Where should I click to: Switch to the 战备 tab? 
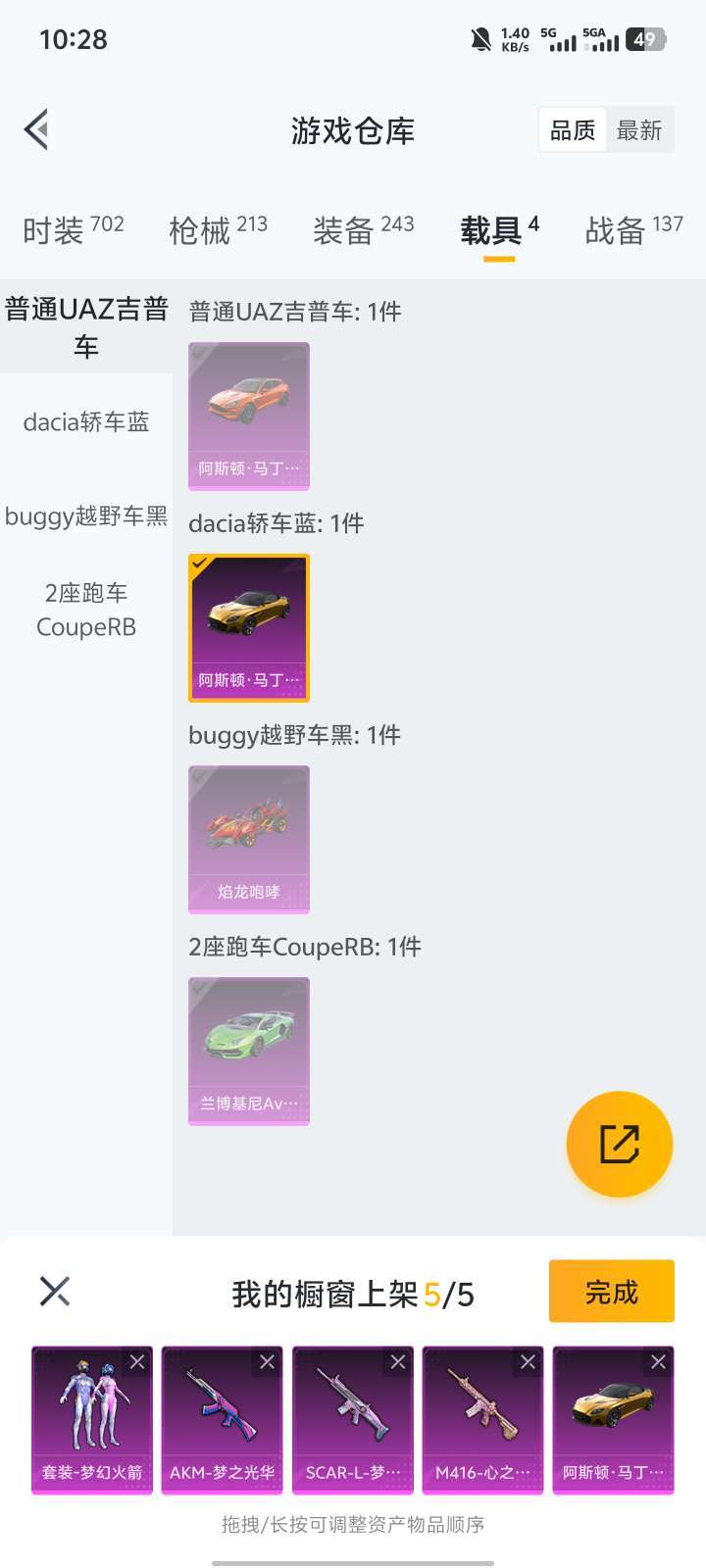[x=633, y=230]
